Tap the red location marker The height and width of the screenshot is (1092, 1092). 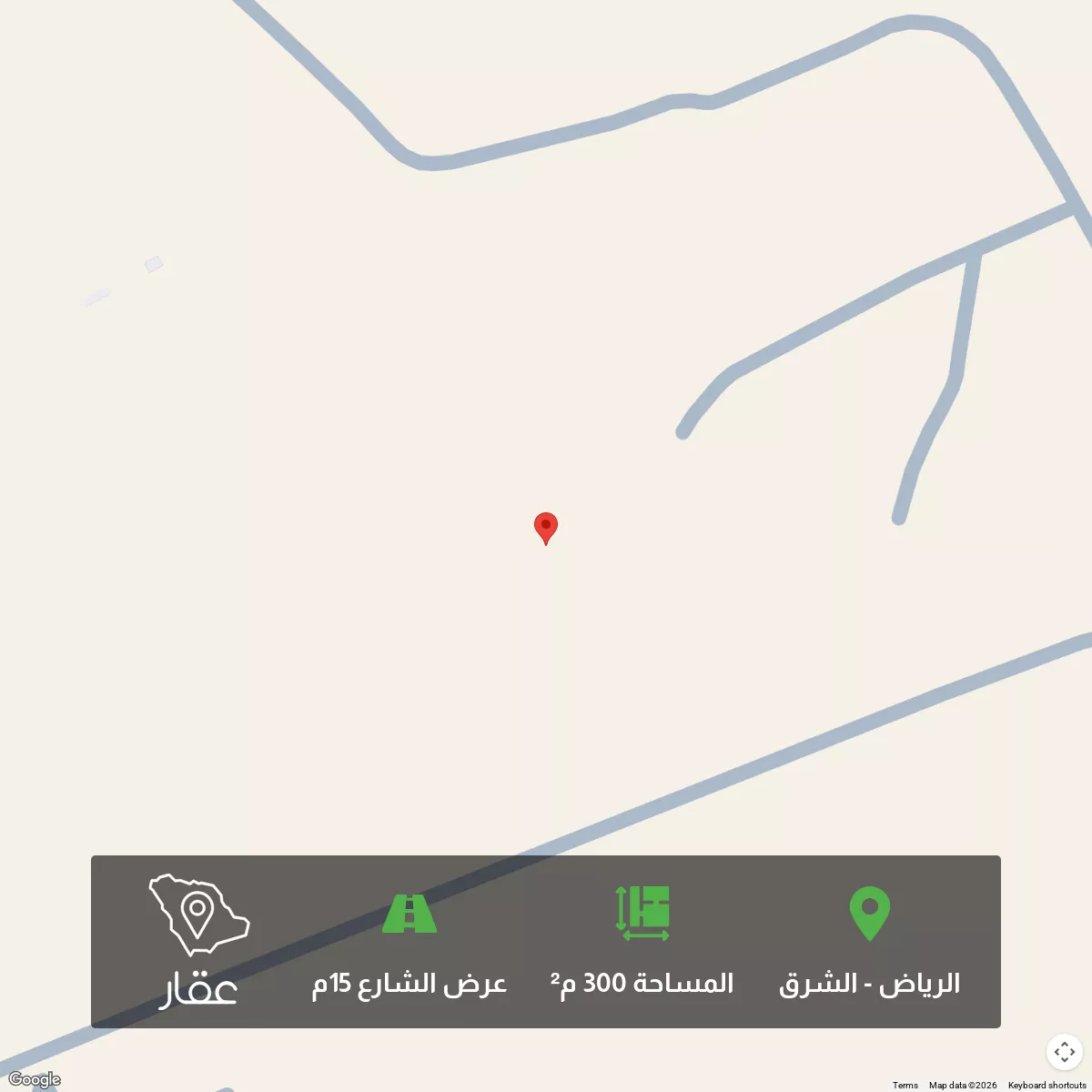tap(545, 527)
